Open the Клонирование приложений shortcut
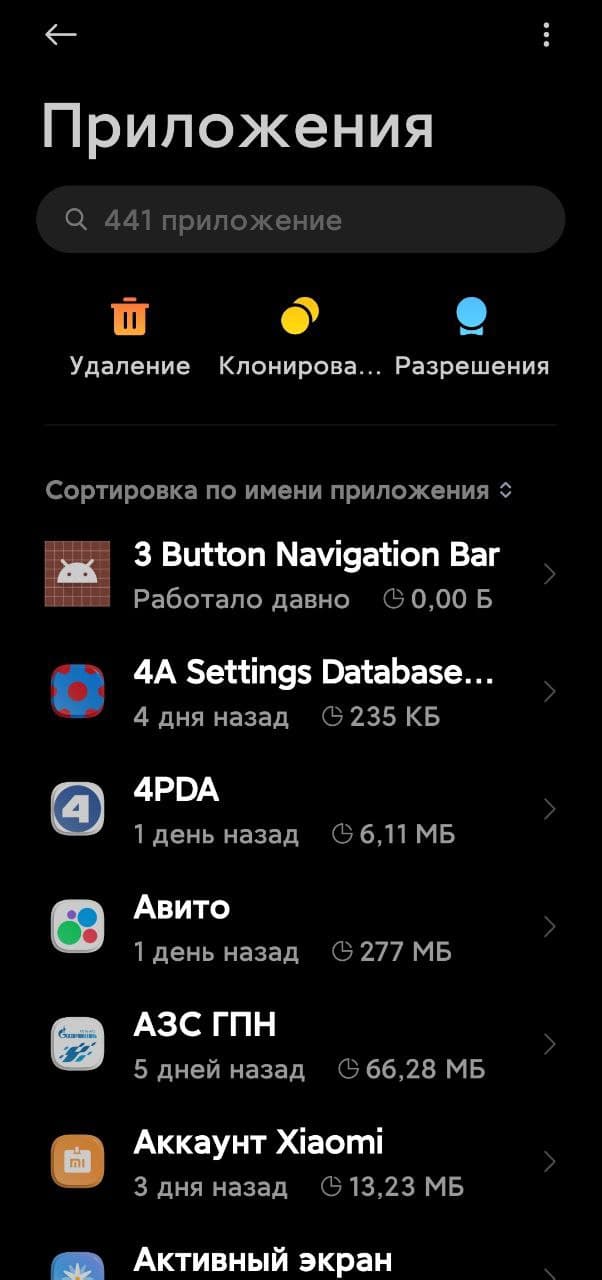Screen dimensions: 602x1280 click(300, 338)
